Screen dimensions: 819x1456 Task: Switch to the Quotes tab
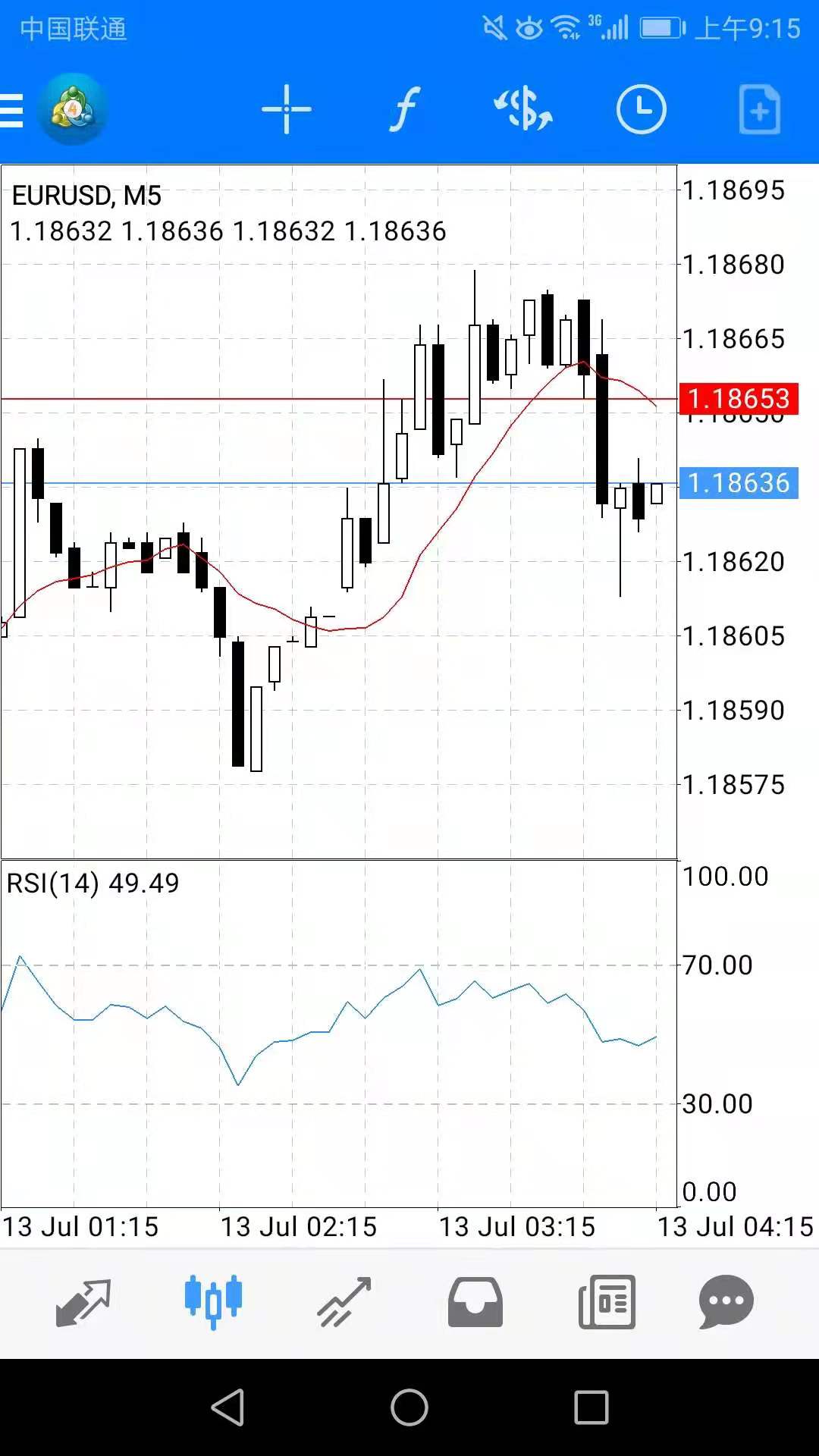[83, 1301]
